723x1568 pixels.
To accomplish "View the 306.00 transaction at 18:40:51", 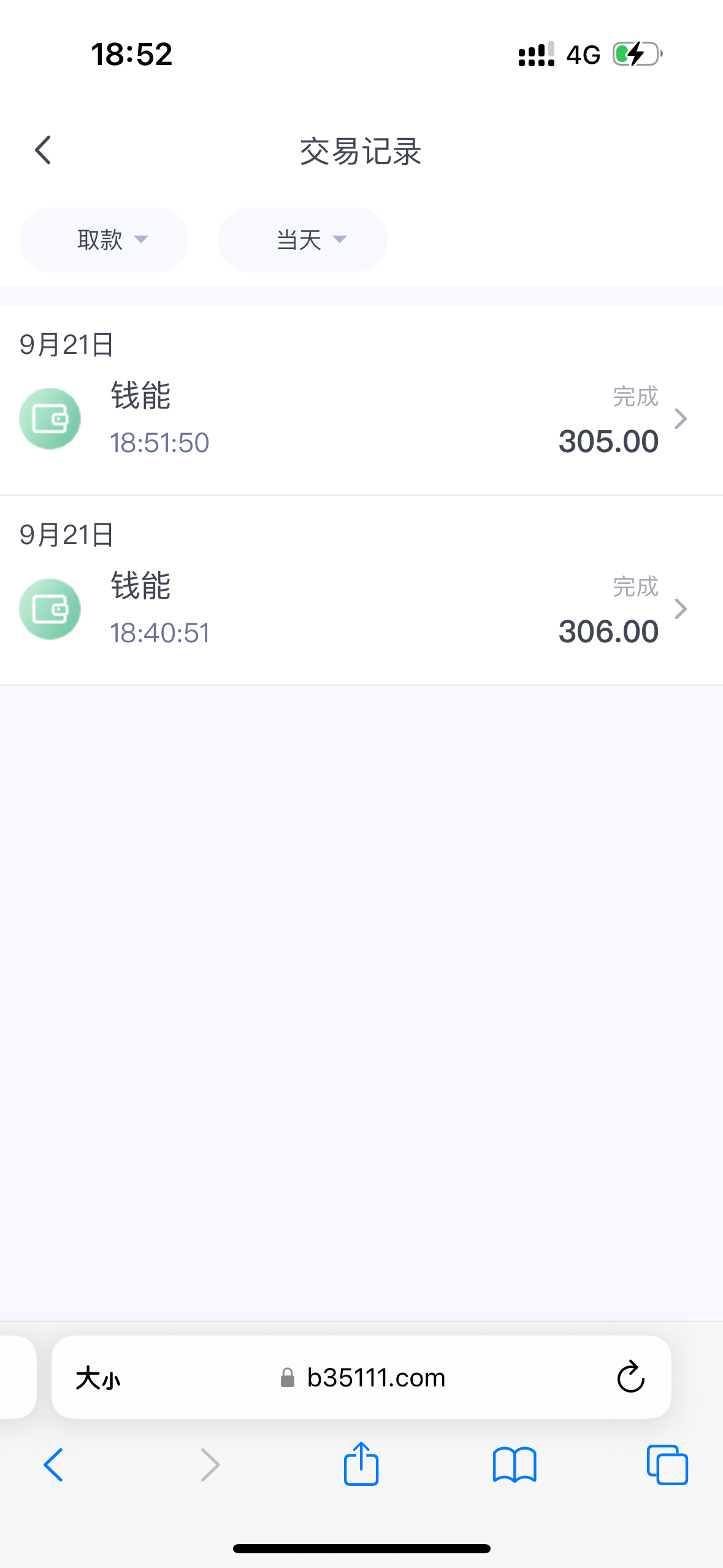I will [361, 609].
